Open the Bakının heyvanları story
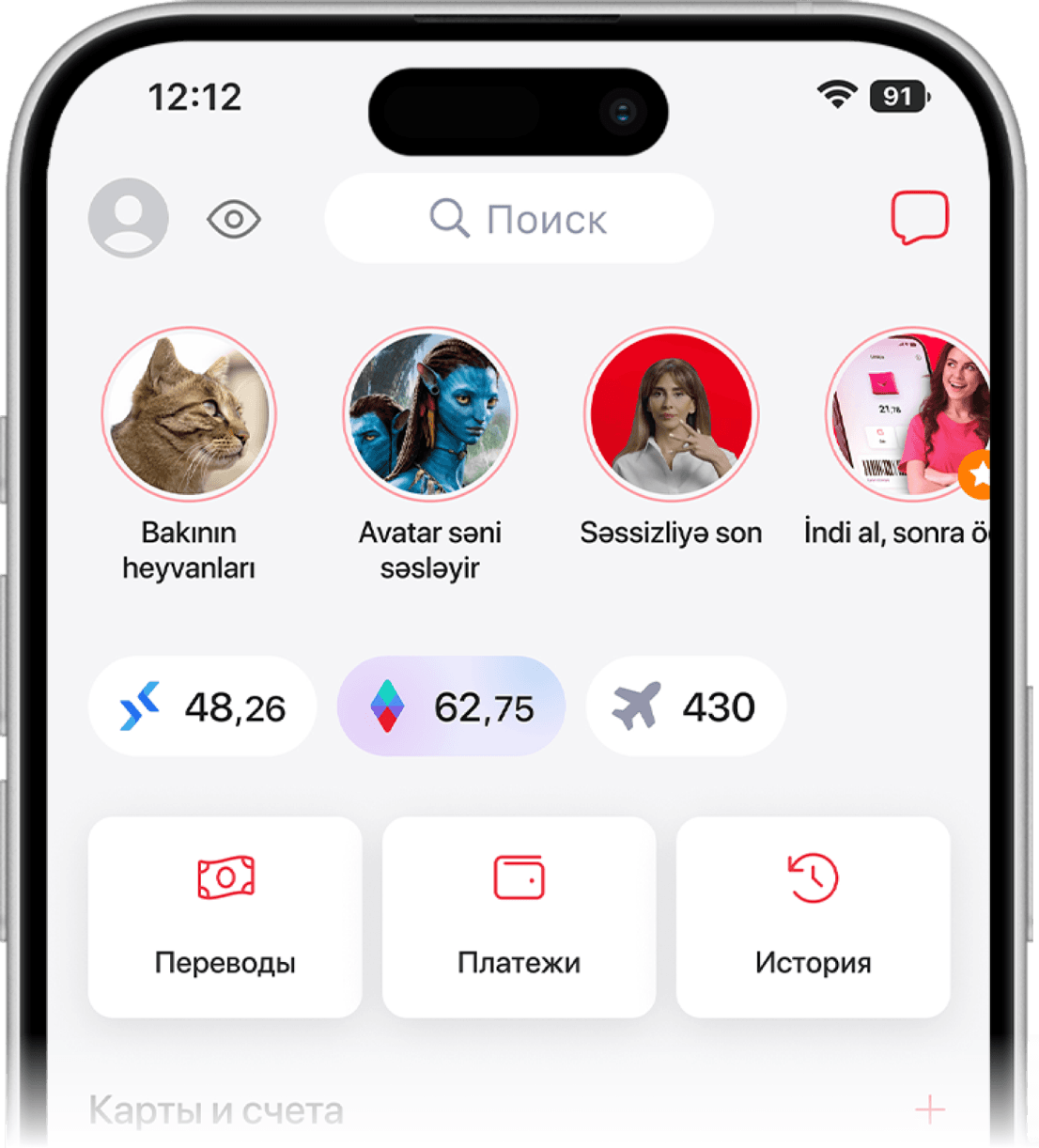 (189, 414)
